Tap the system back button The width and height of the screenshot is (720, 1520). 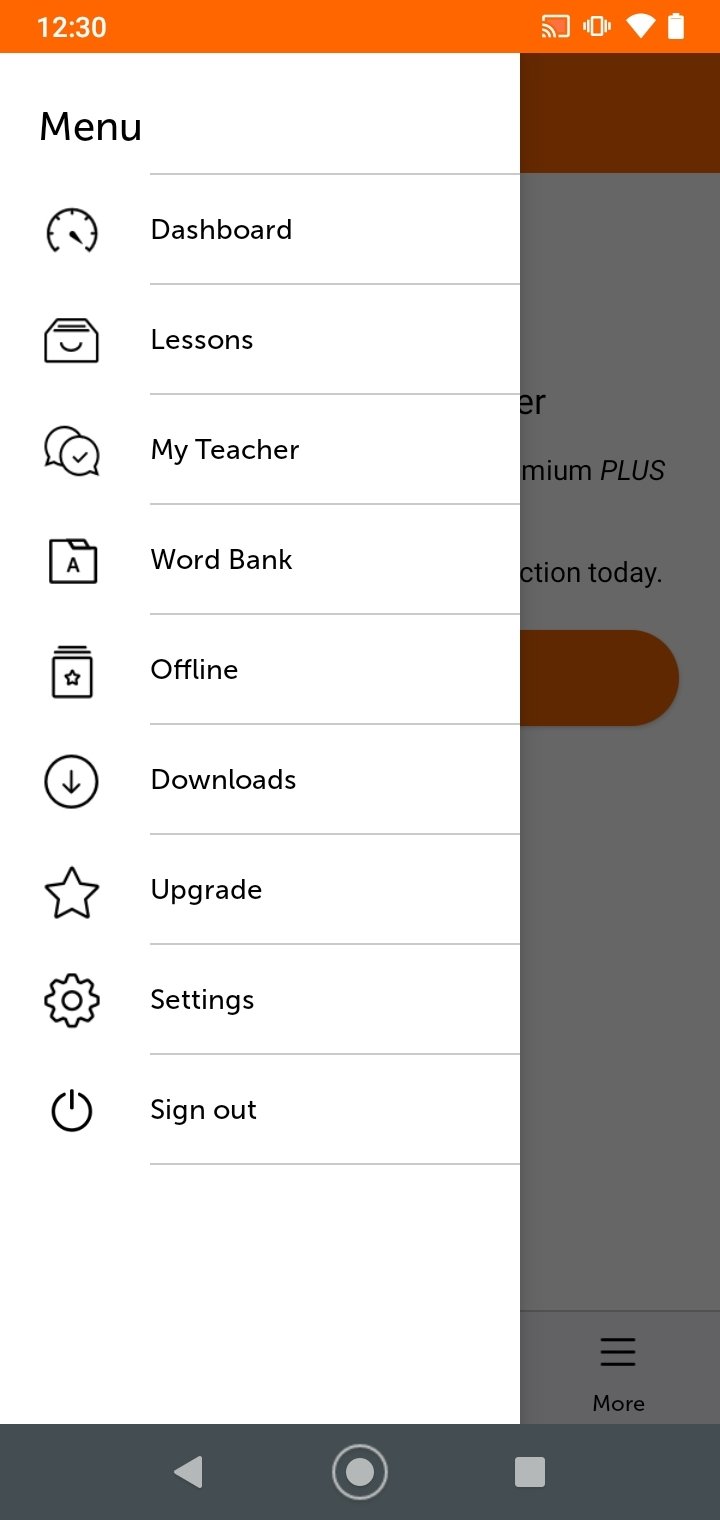coord(188,1472)
